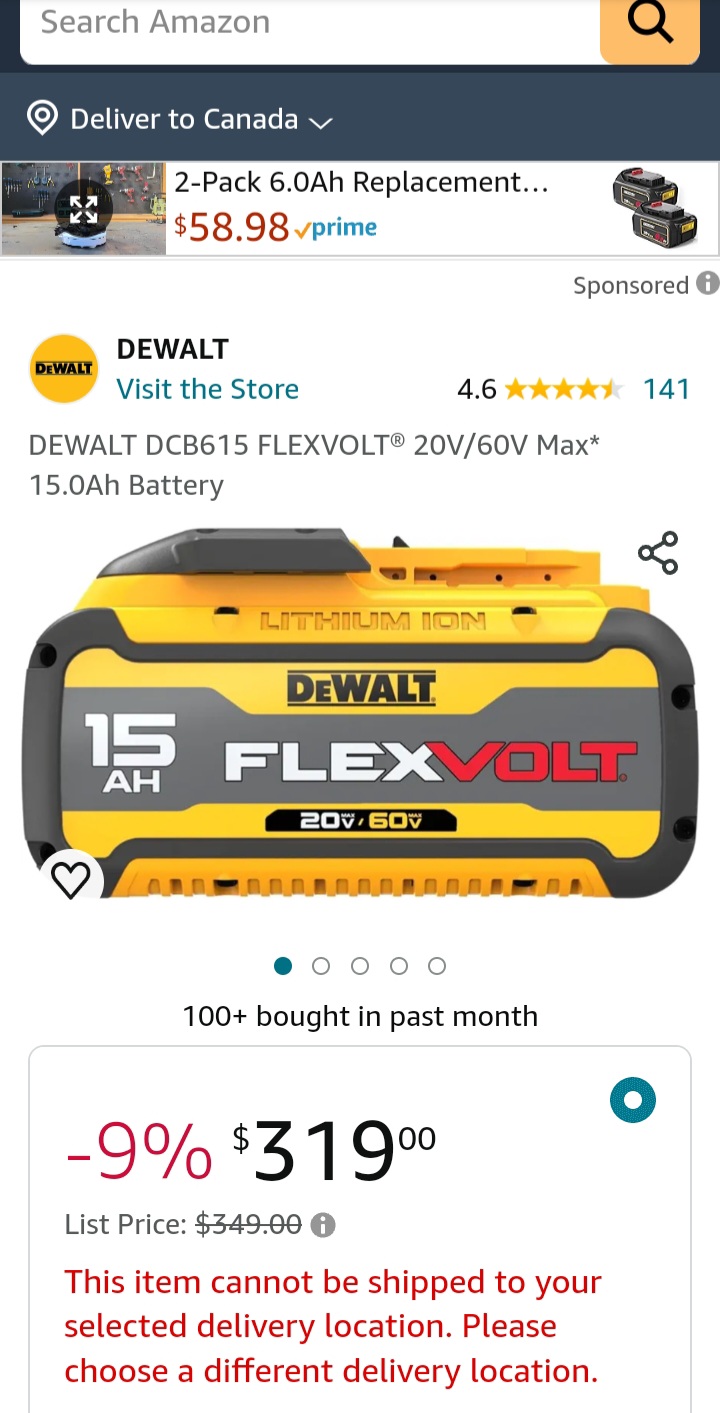Share this DEWALT battery product

click(x=657, y=553)
